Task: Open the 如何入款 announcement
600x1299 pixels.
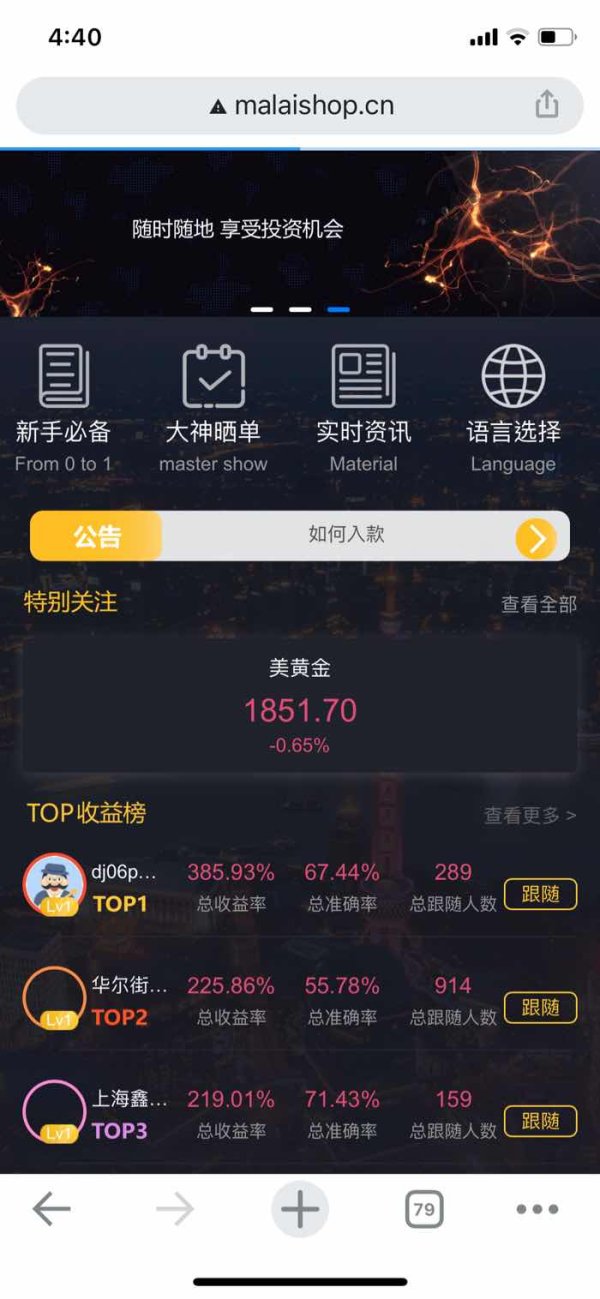Action: click(x=346, y=534)
